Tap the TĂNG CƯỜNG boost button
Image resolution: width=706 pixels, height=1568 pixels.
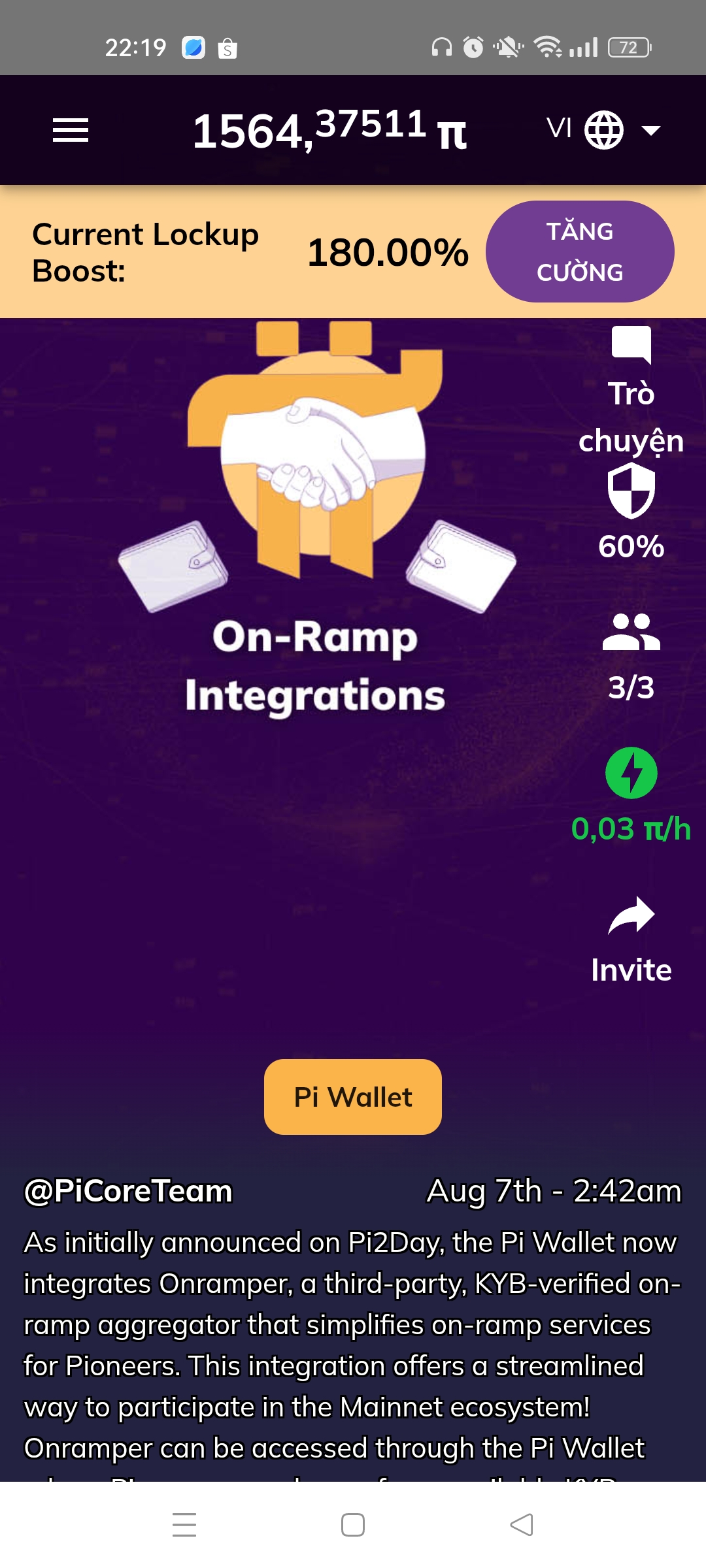pyautogui.click(x=580, y=252)
